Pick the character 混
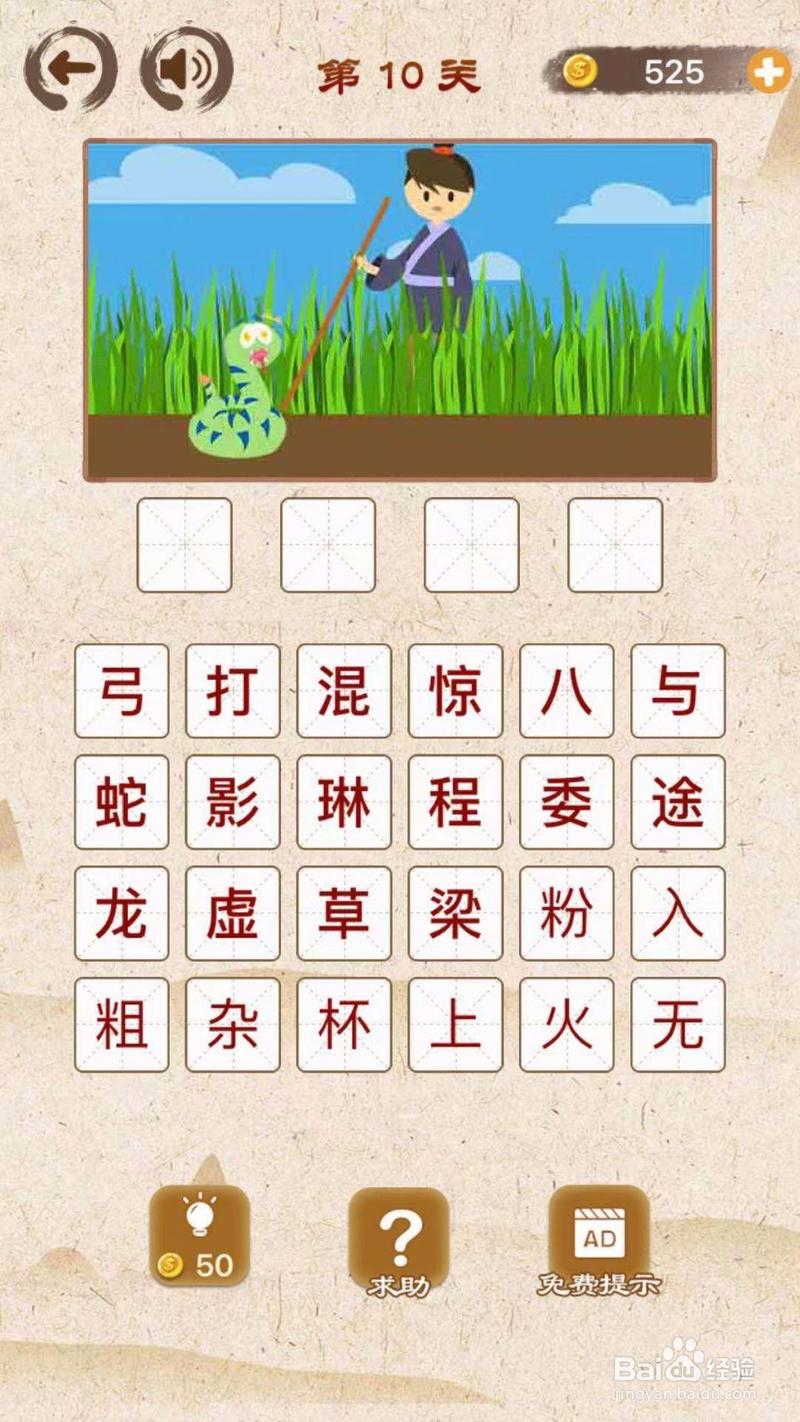The height and width of the screenshot is (1422, 800). [344, 691]
